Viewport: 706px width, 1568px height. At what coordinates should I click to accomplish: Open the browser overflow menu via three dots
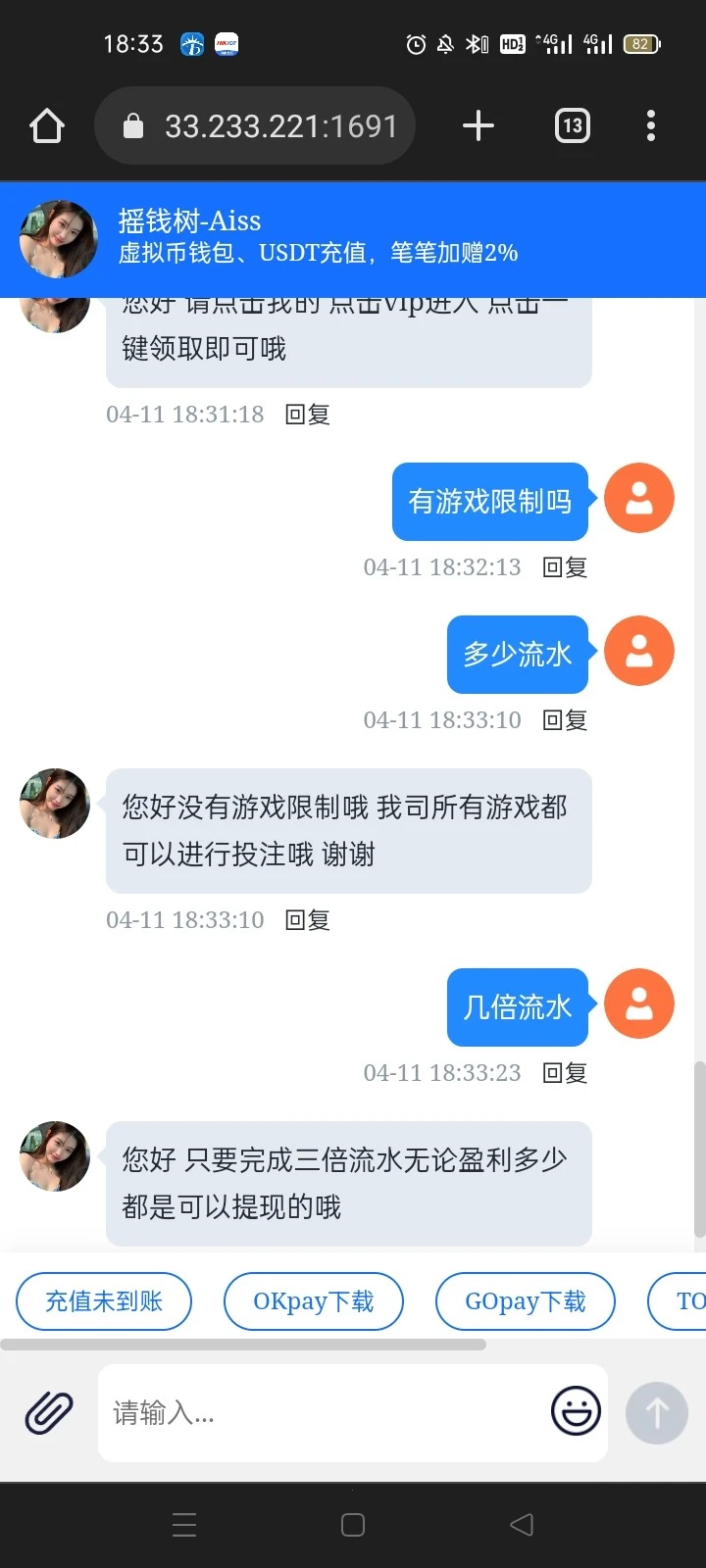[650, 124]
